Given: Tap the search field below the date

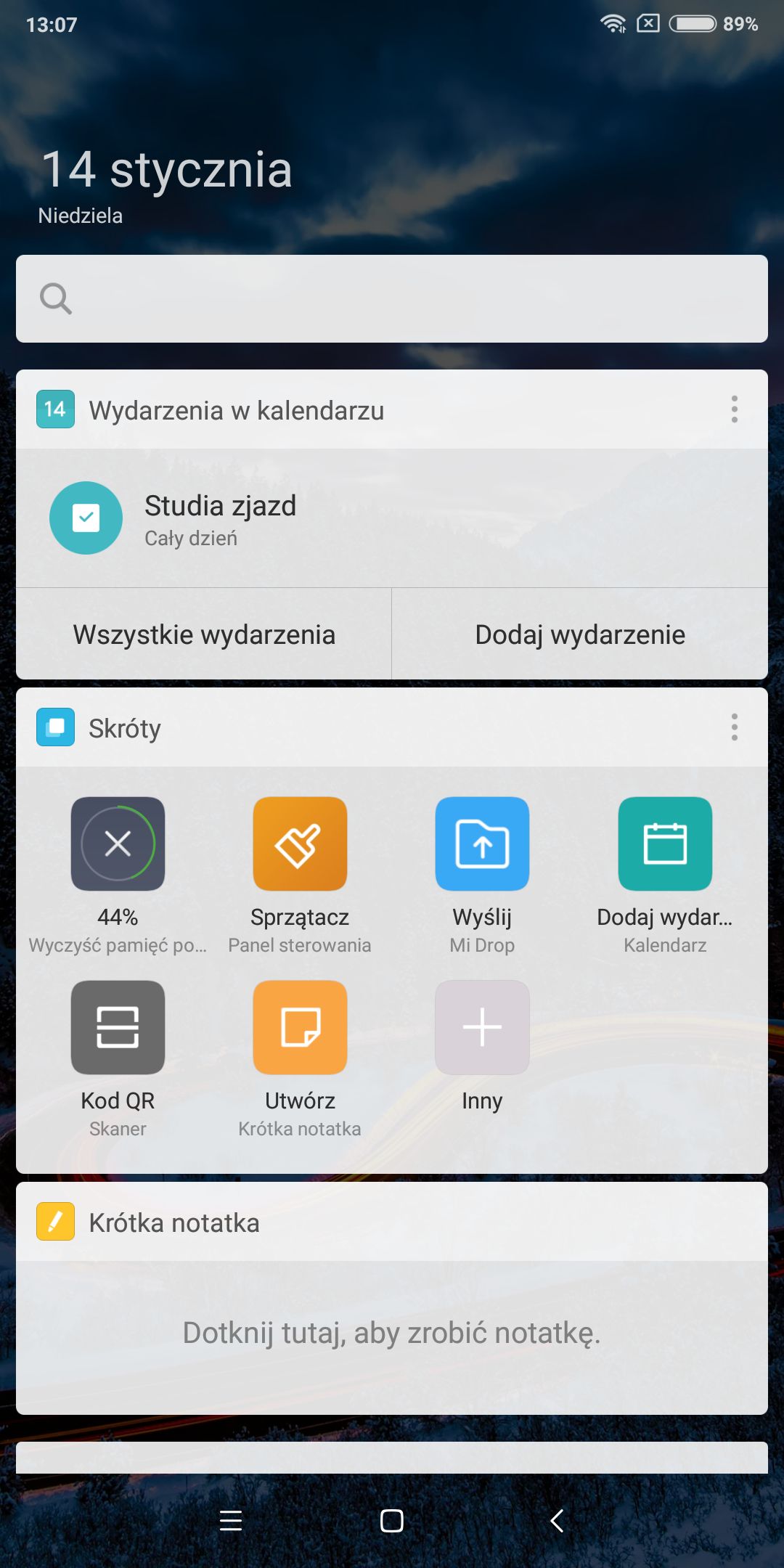Looking at the screenshot, I should click(x=392, y=298).
